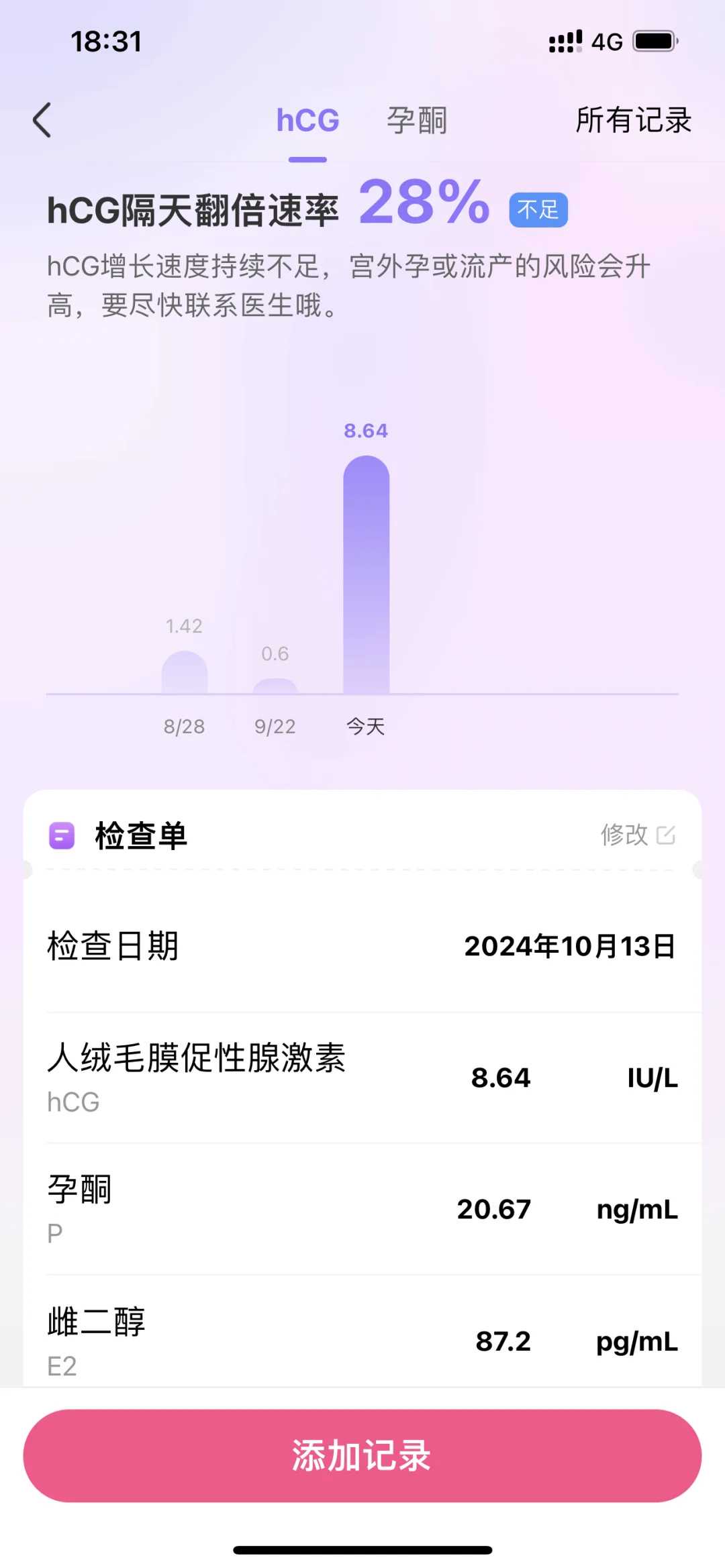Tap the hCG value 8.64 IU/L row
The image size is (725, 1568).
click(362, 1077)
